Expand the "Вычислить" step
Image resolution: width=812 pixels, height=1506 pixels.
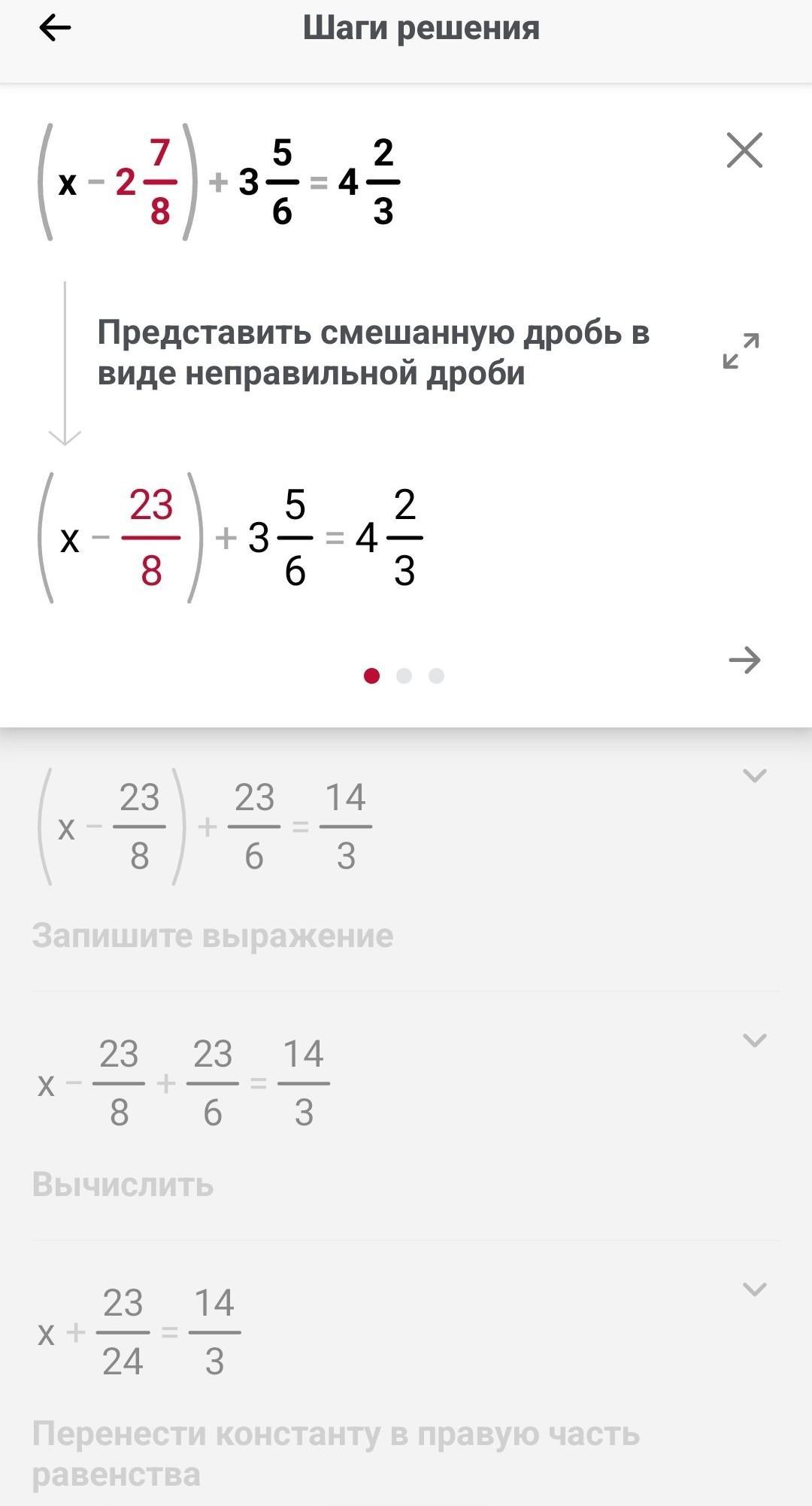(x=754, y=1040)
